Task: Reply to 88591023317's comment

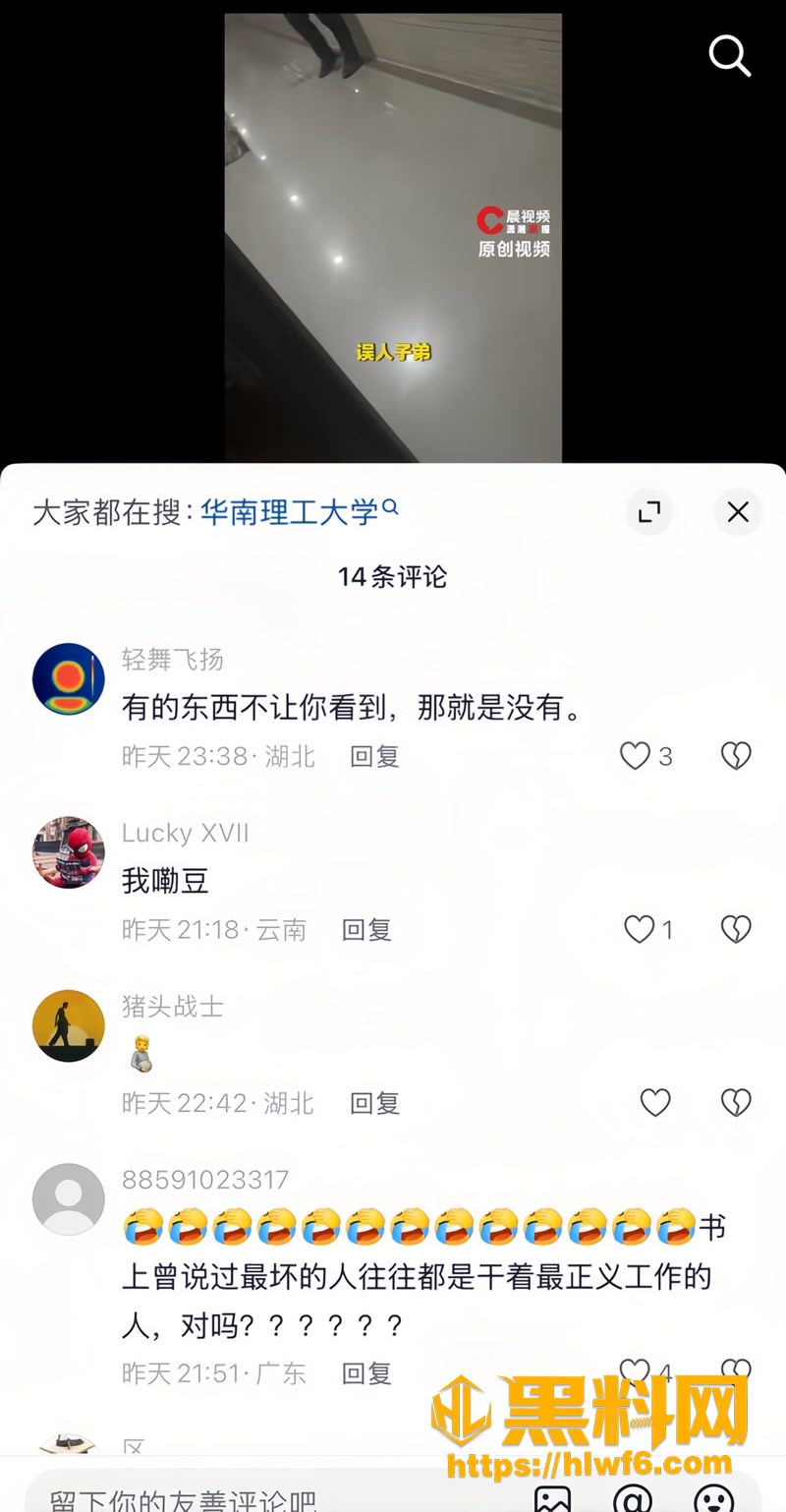Action: click(366, 1373)
